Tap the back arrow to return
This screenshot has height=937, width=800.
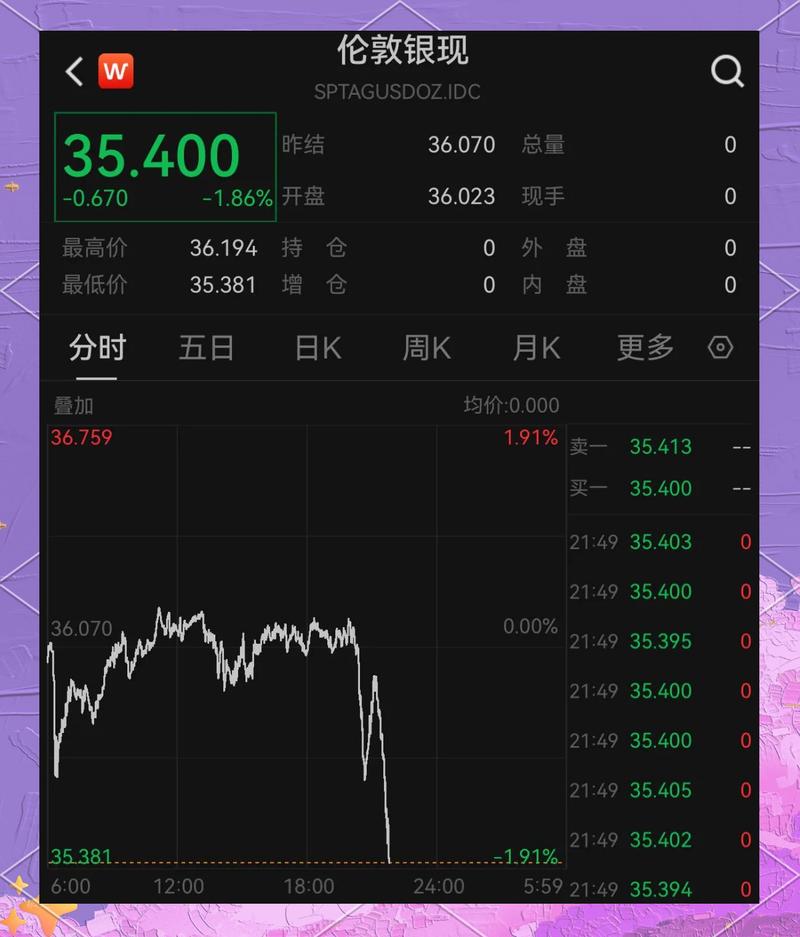click(72, 70)
